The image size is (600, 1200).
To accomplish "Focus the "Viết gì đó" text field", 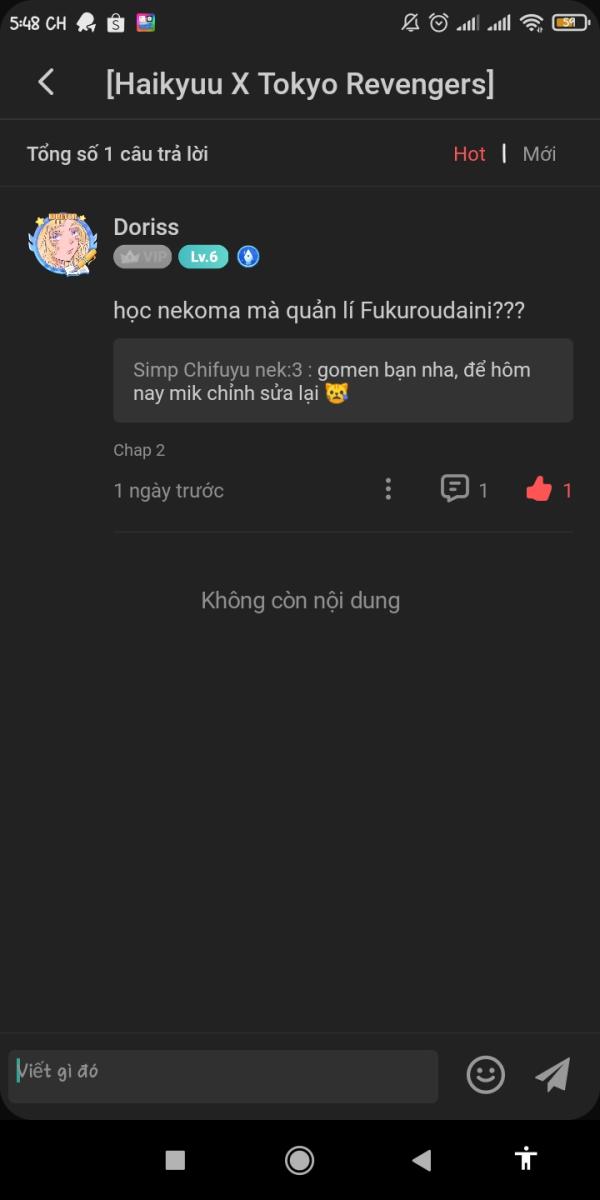I will click(x=223, y=1076).
